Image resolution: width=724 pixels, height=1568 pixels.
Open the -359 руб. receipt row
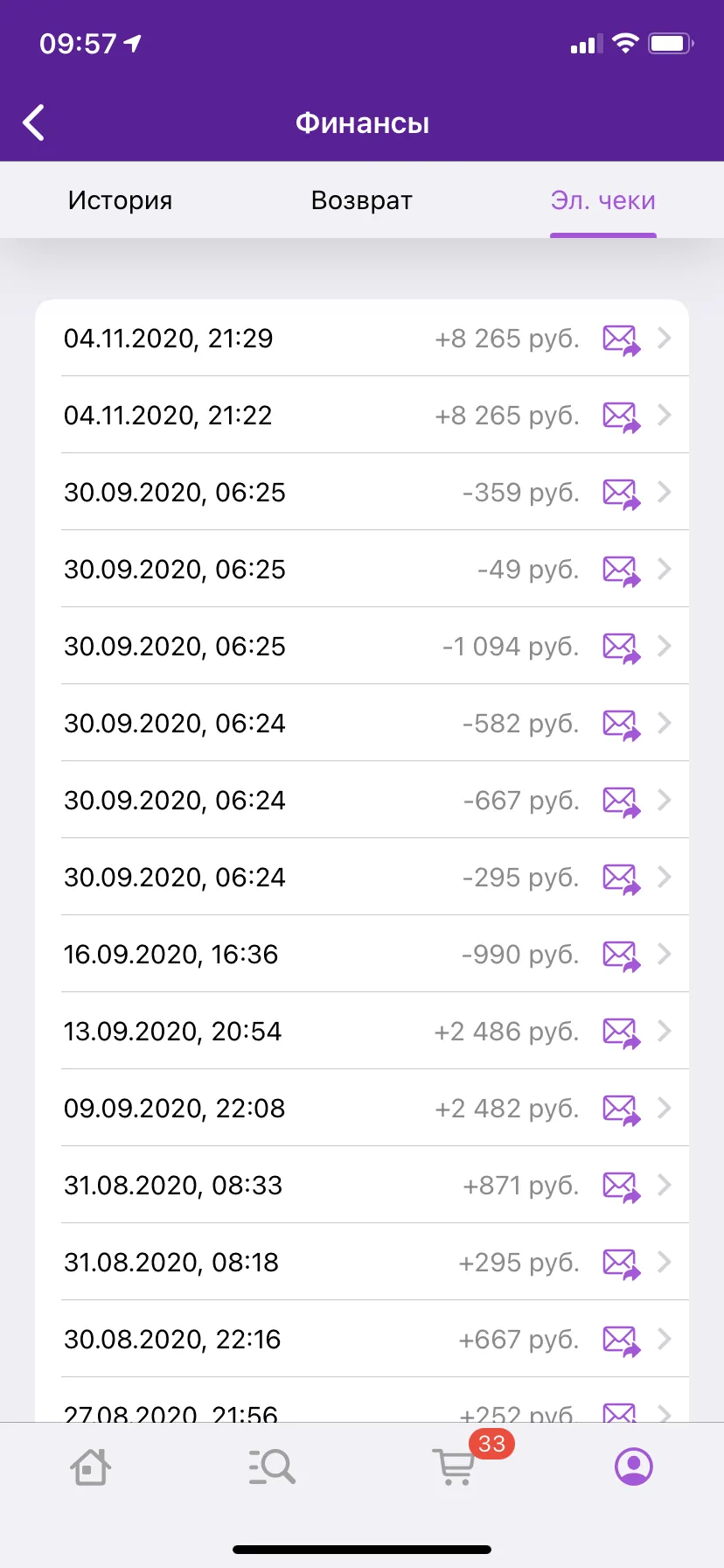coord(362,492)
